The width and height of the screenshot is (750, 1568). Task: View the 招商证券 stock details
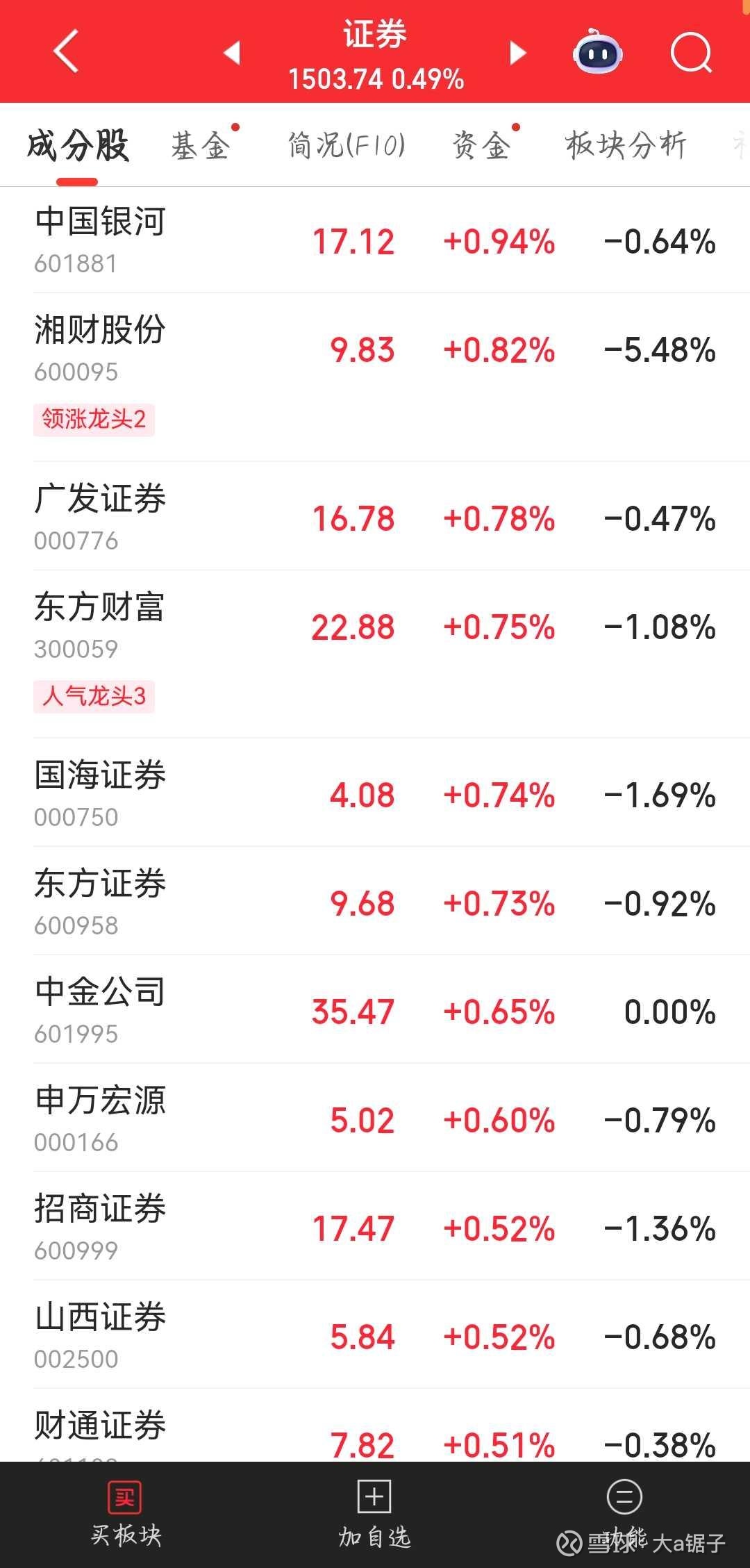[375, 1225]
